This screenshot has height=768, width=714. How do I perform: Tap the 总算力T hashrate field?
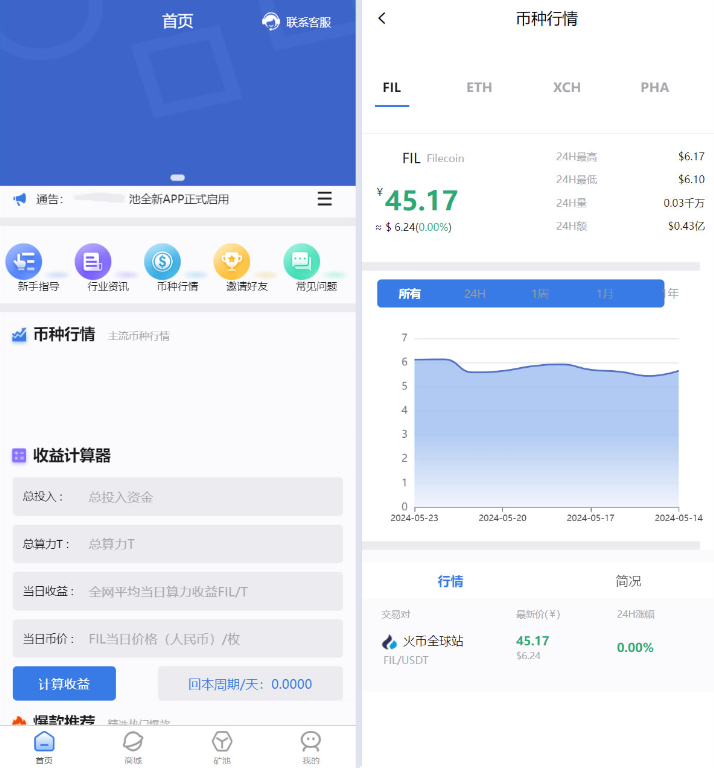click(x=210, y=544)
